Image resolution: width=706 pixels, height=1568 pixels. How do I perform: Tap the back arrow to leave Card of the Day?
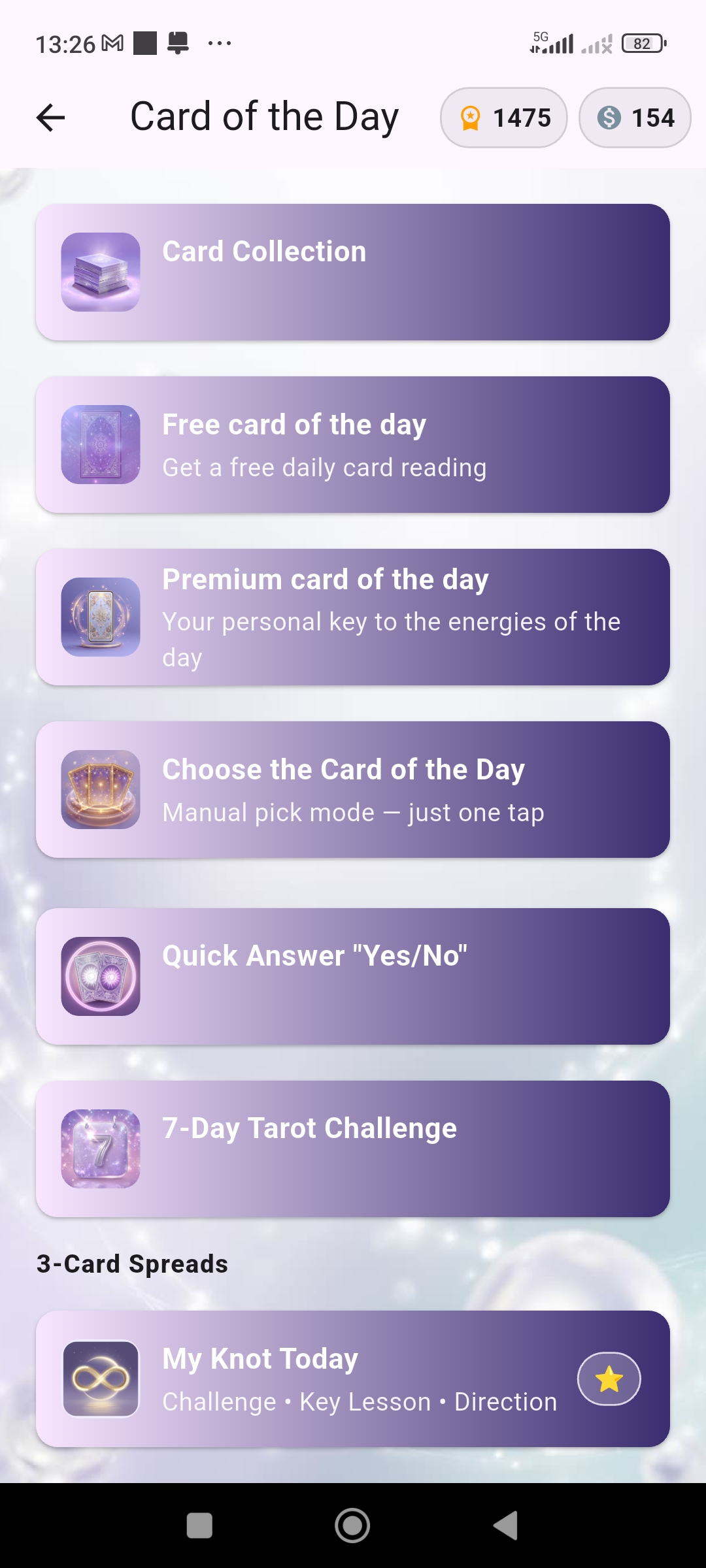(49, 118)
